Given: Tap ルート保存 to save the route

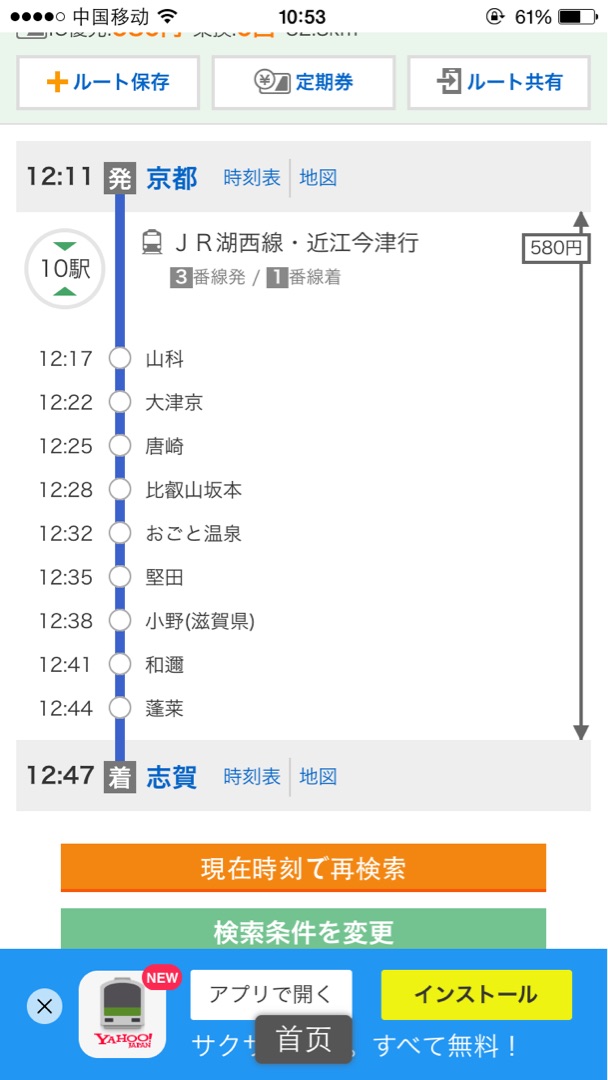Looking at the screenshot, I should pyautogui.click(x=108, y=83).
